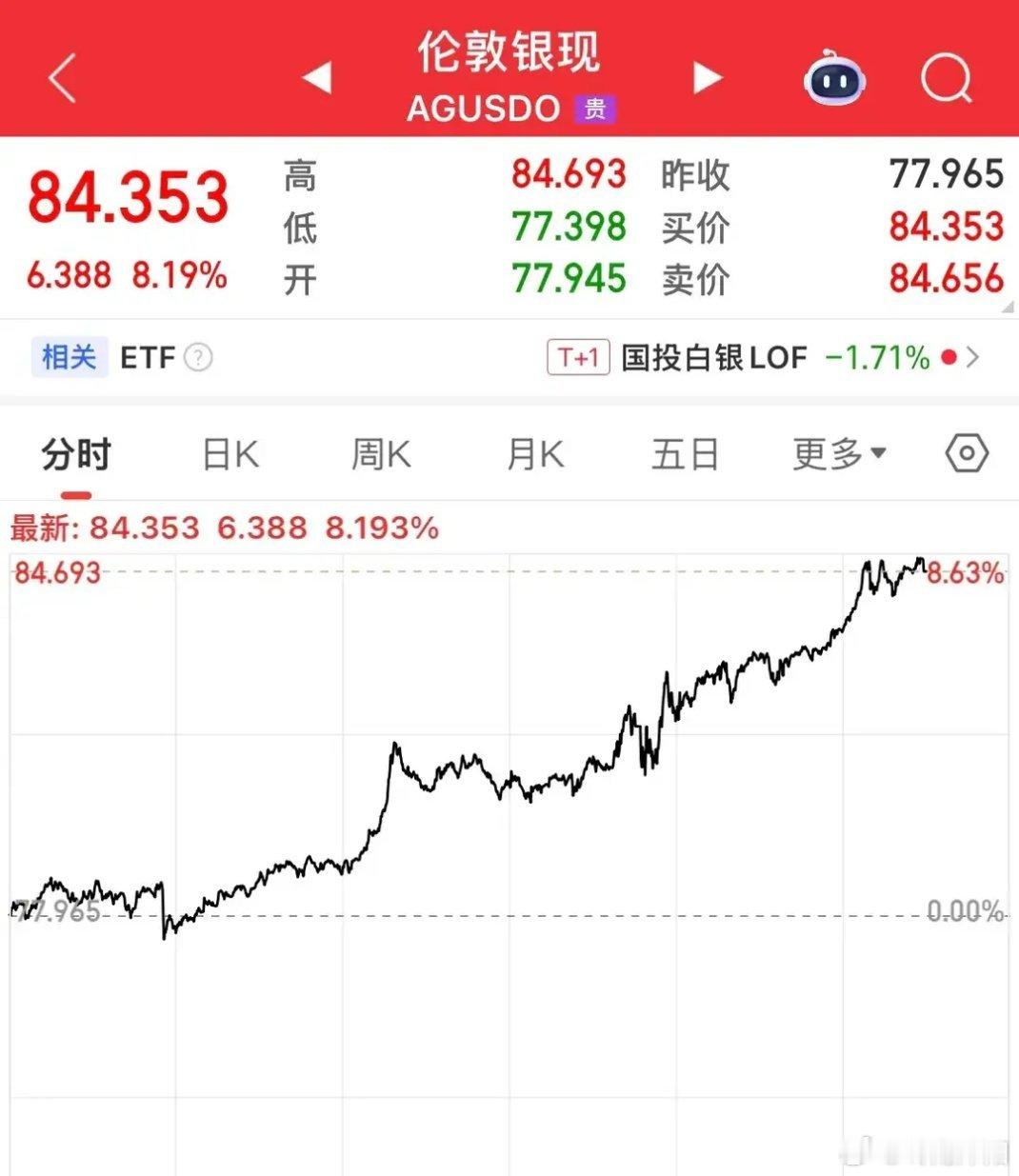
Task: Expand 国投白银 LOF details via right chevron
Action: pyautogui.click(x=973, y=358)
